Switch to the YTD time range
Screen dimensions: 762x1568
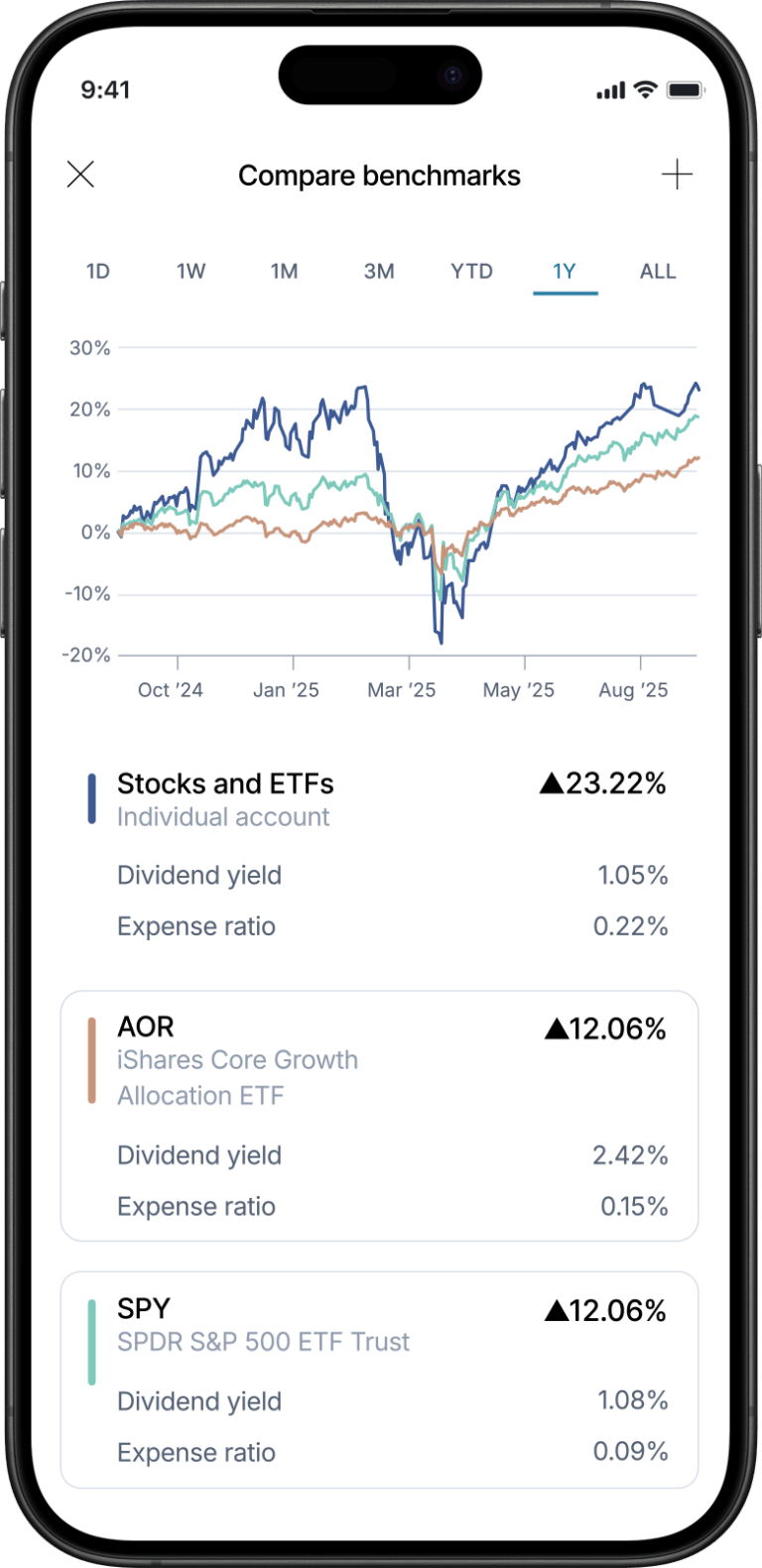[x=472, y=270]
